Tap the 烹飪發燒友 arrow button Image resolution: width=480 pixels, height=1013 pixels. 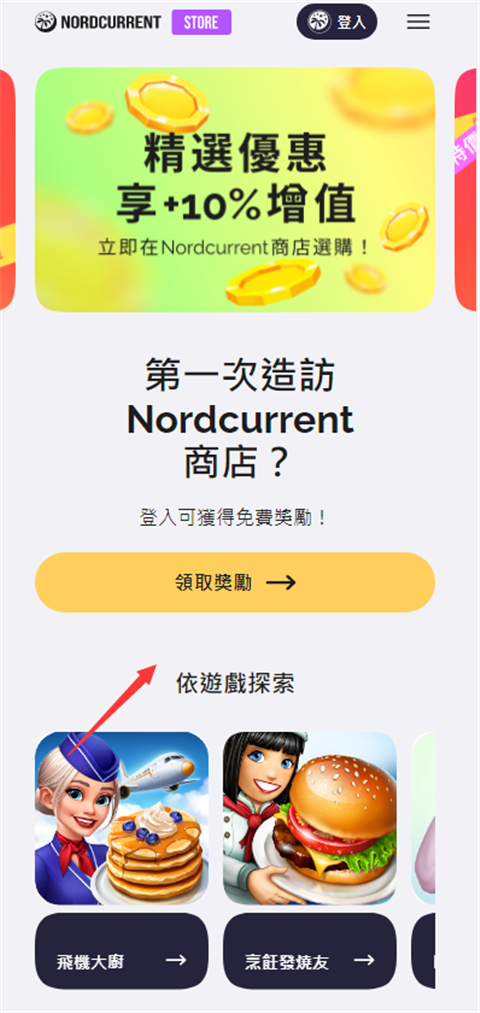point(309,950)
